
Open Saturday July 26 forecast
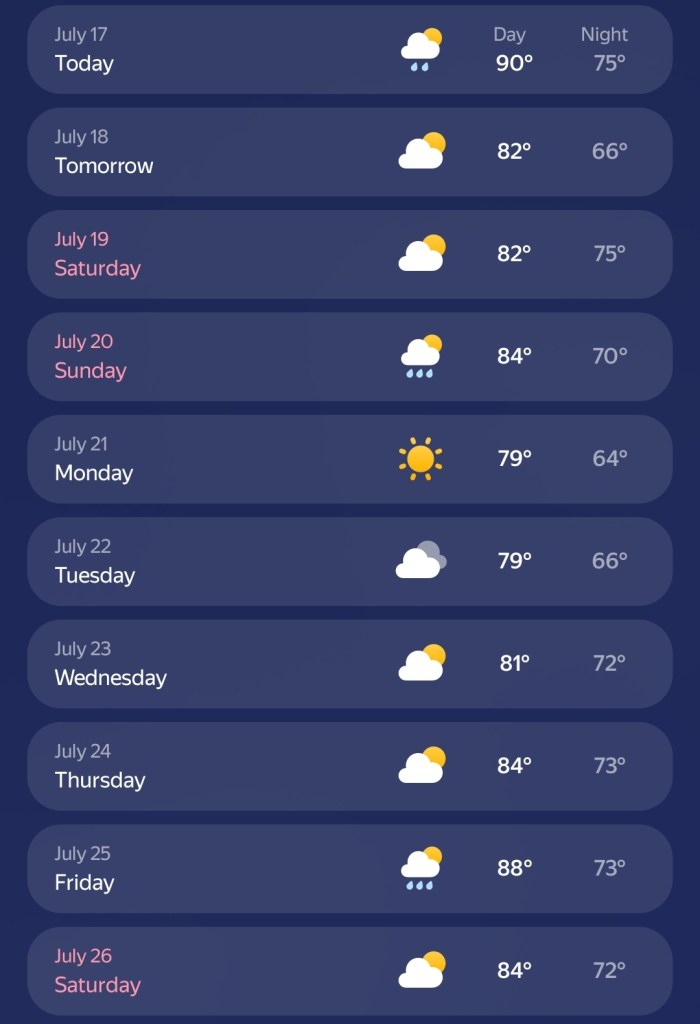(x=349, y=971)
